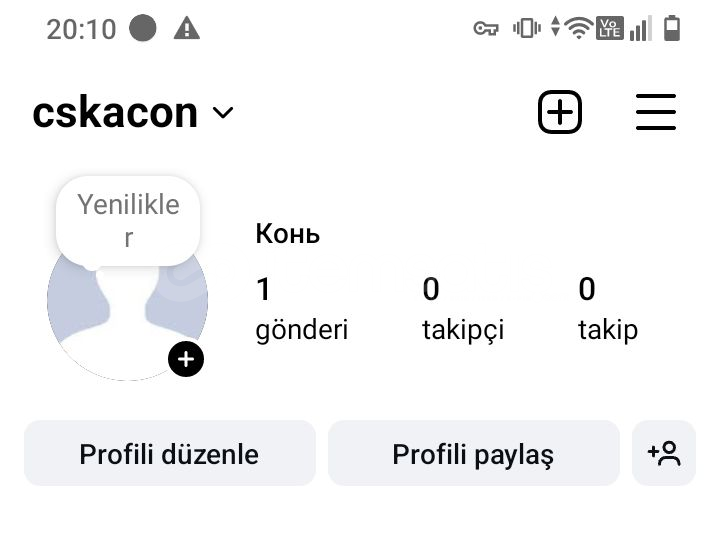Open the takipçi followers list

[462, 309]
